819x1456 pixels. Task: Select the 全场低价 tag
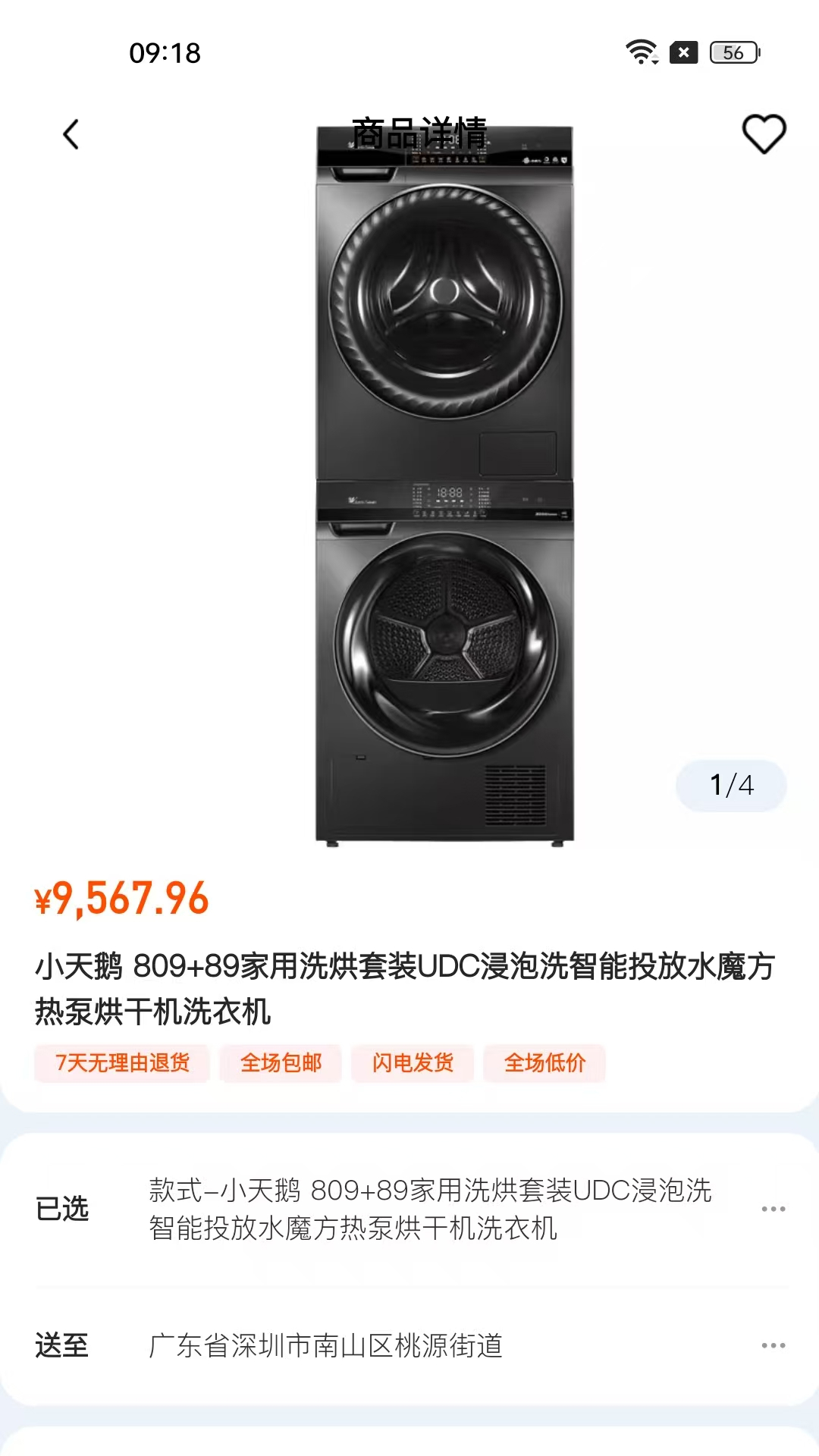click(545, 1063)
